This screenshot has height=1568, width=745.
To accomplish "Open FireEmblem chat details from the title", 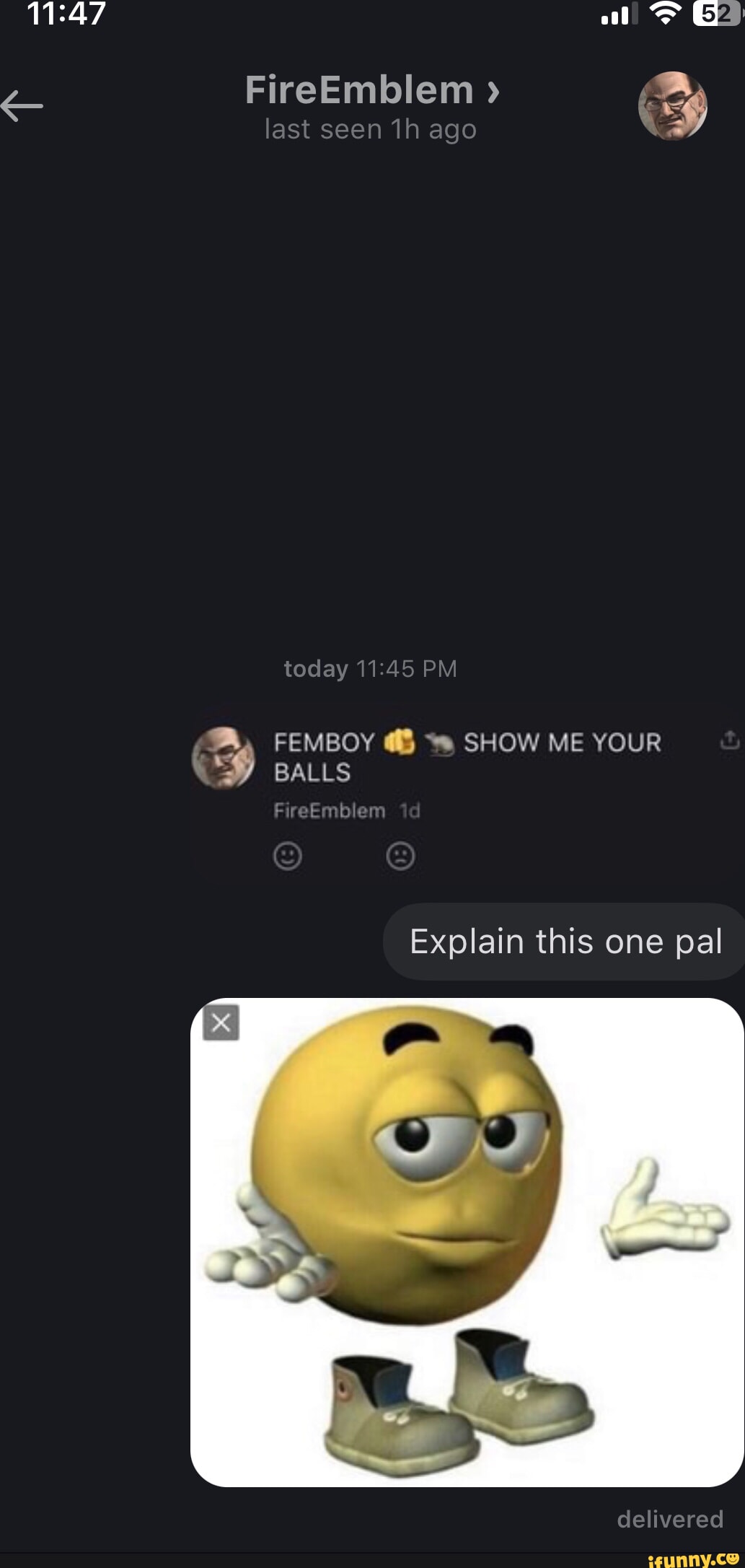I will tap(371, 90).
